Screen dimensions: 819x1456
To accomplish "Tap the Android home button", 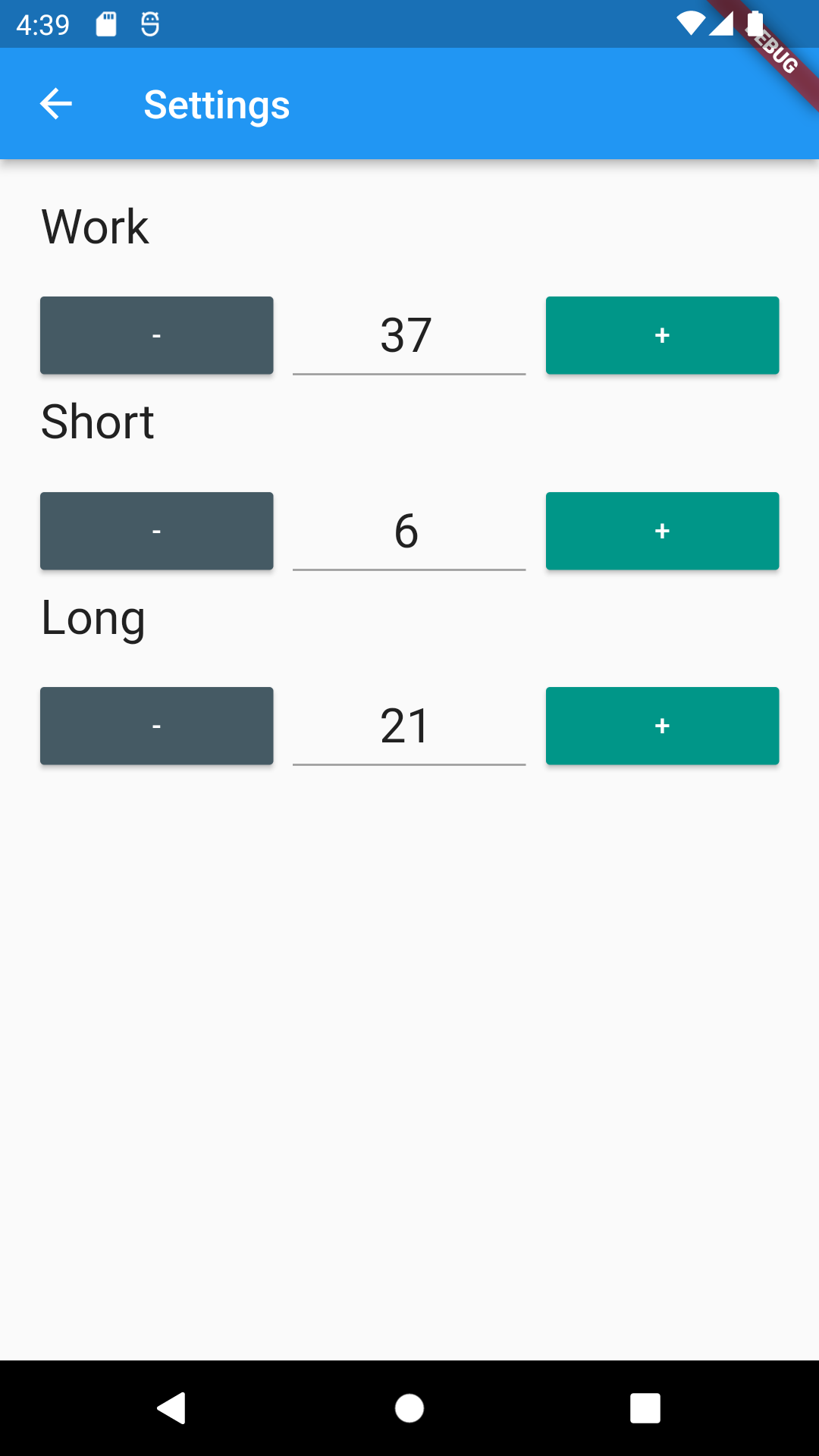I will [x=409, y=1410].
